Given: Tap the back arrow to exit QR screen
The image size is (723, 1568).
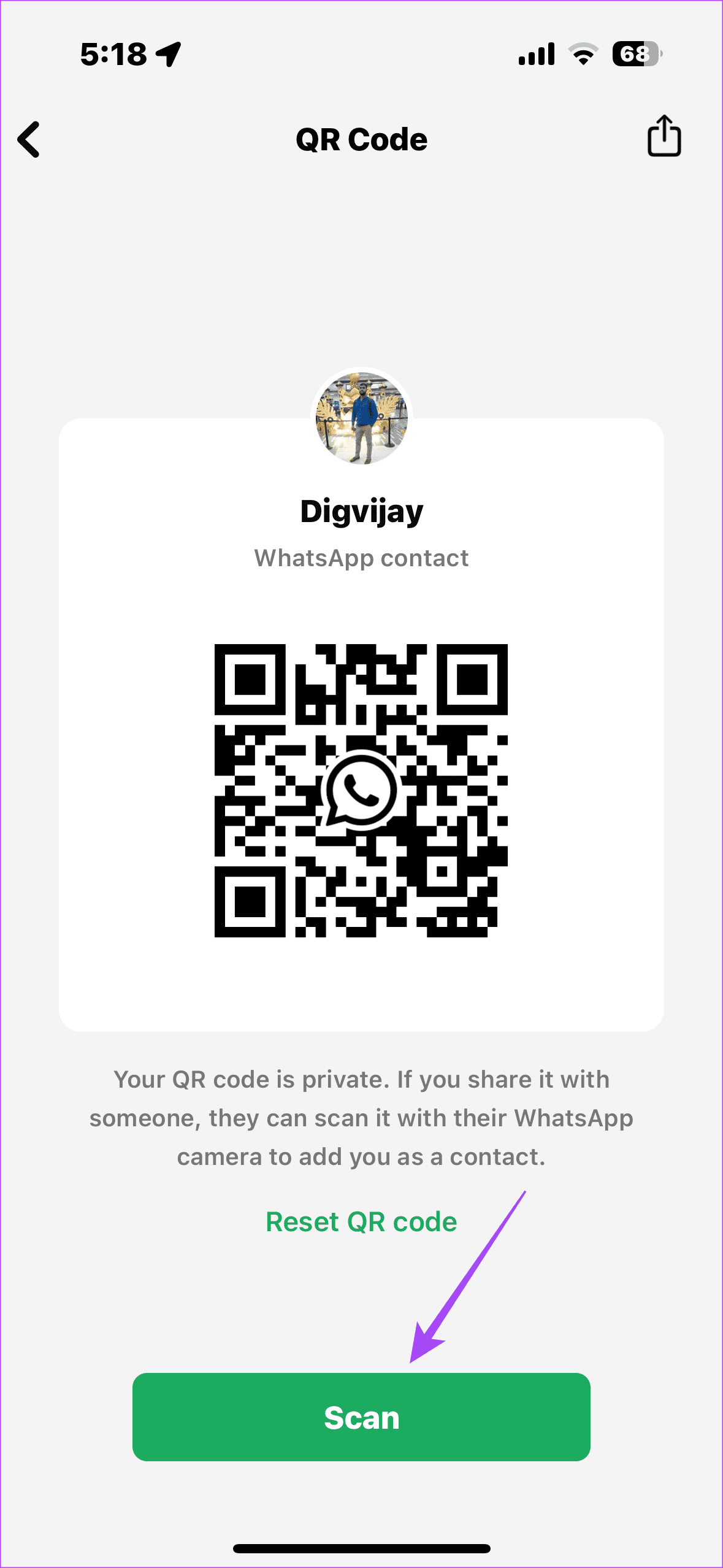Looking at the screenshot, I should [29, 140].
